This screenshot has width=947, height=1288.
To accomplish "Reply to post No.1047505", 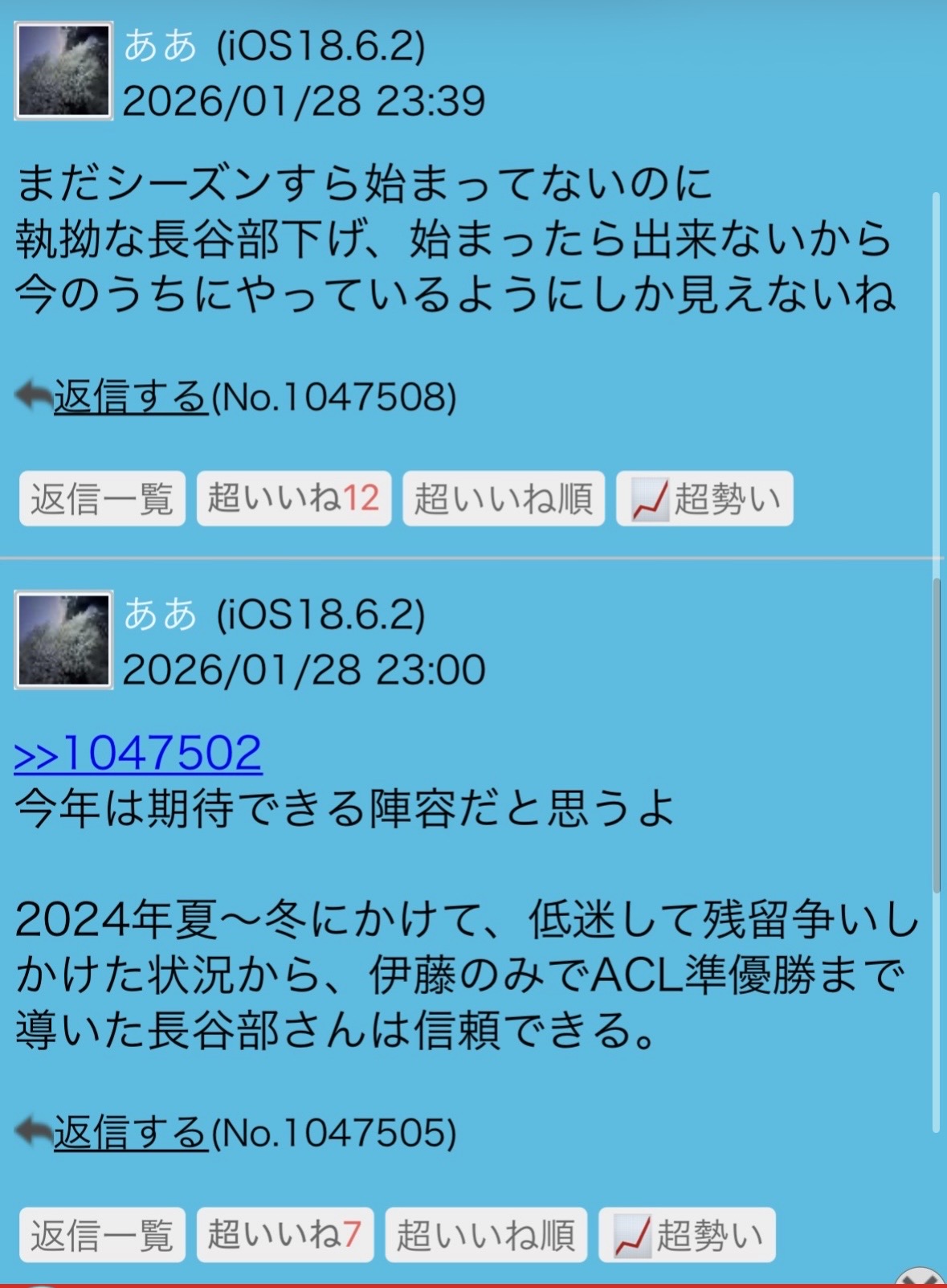I will [x=130, y=1133].
